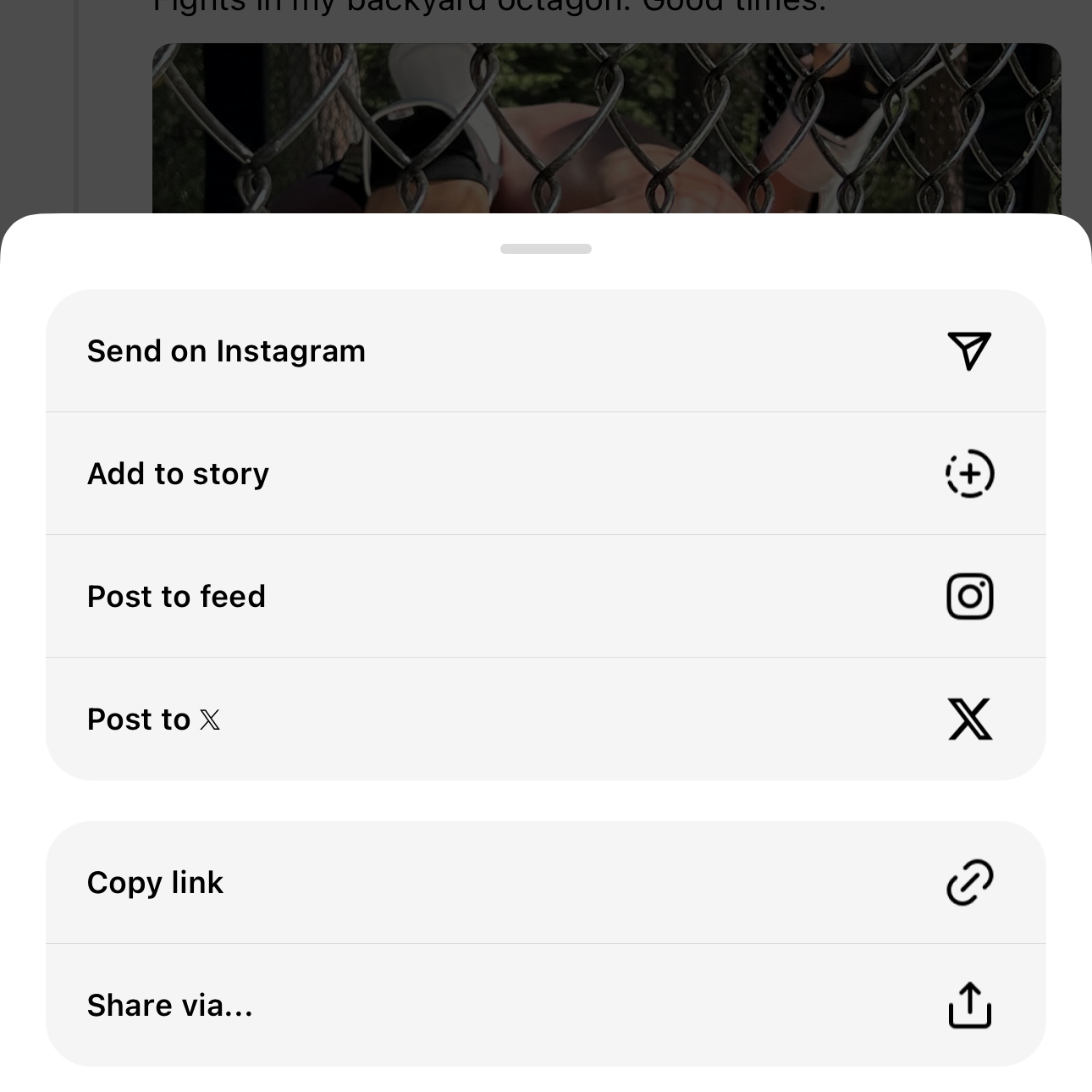
Task: Copy link to this post
Action: tap(545, 882)
